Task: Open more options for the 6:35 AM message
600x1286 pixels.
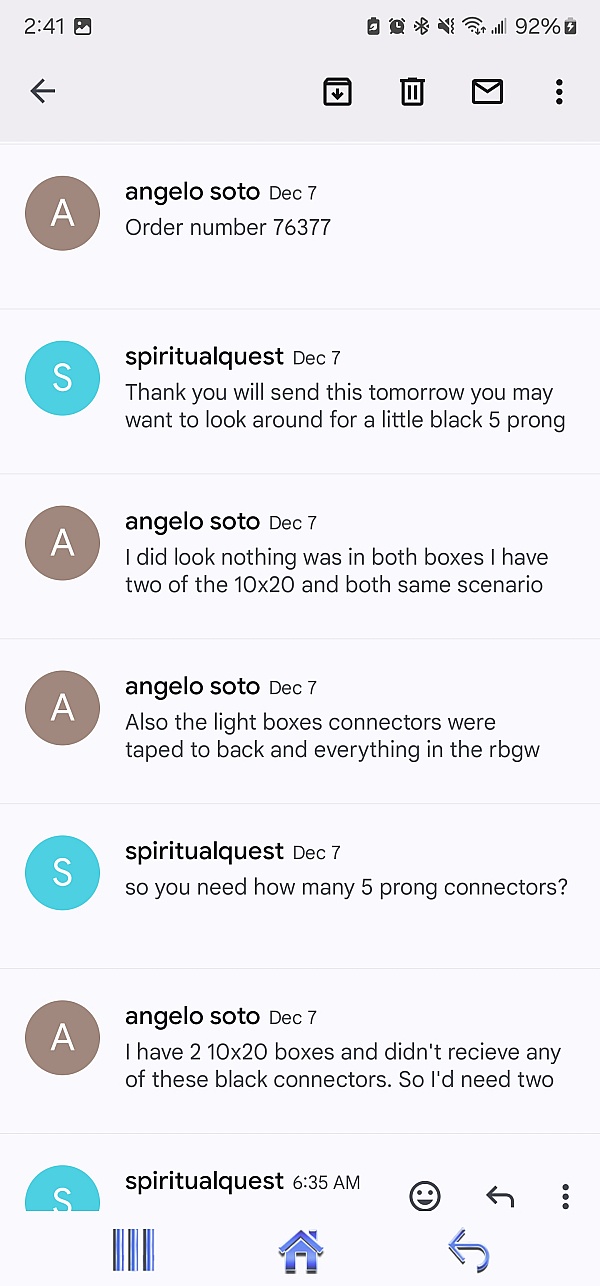Action: coord(565,1195)
